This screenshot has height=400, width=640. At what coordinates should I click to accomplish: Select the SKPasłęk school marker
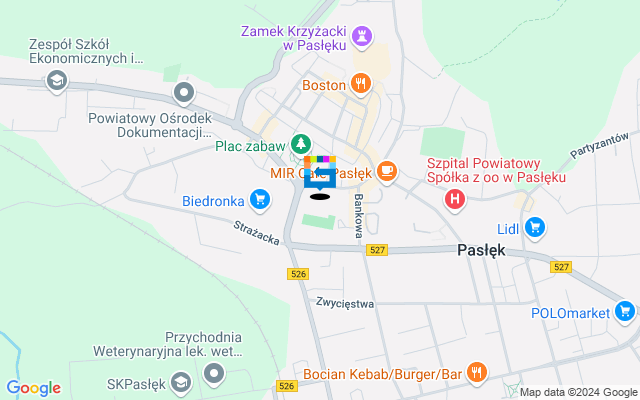coord(181,383)
